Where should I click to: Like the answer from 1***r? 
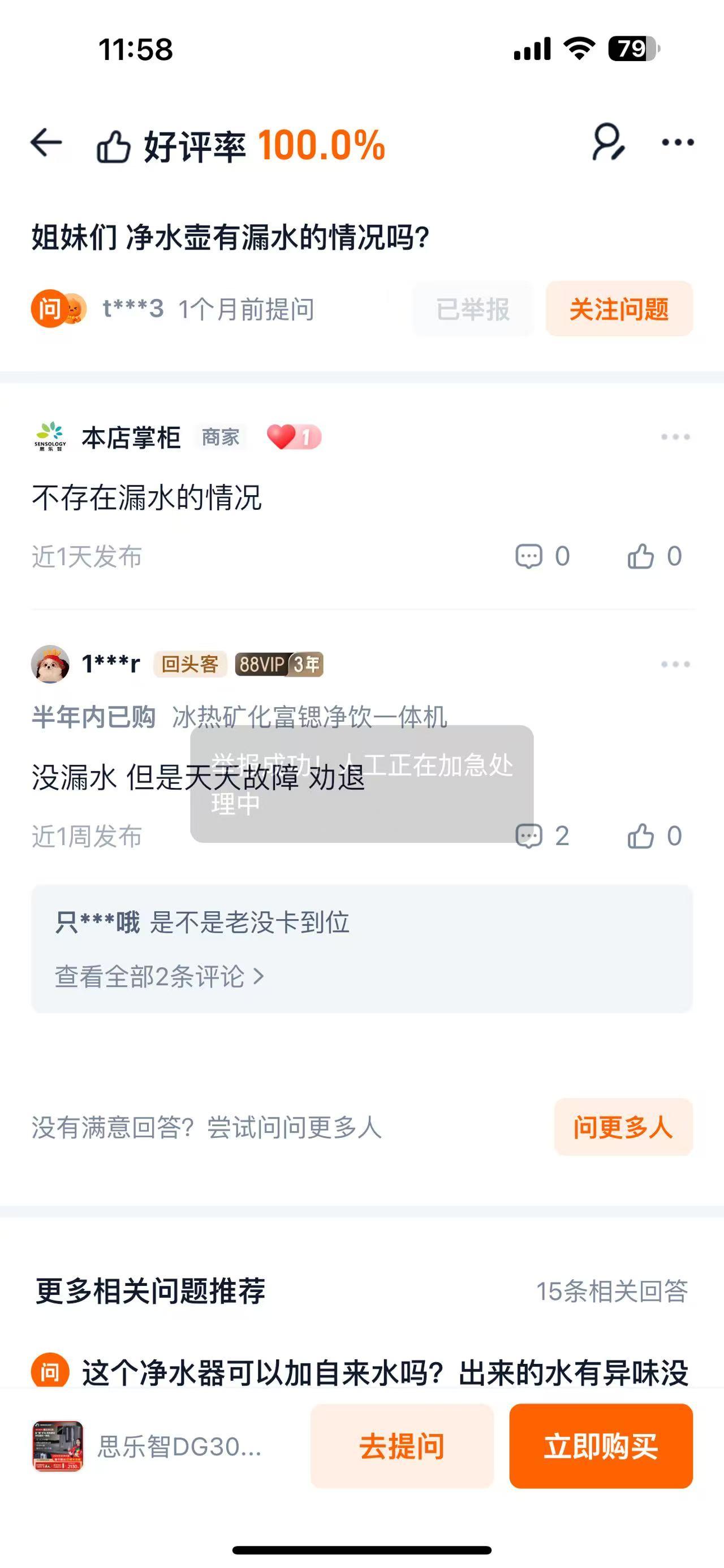654,836
